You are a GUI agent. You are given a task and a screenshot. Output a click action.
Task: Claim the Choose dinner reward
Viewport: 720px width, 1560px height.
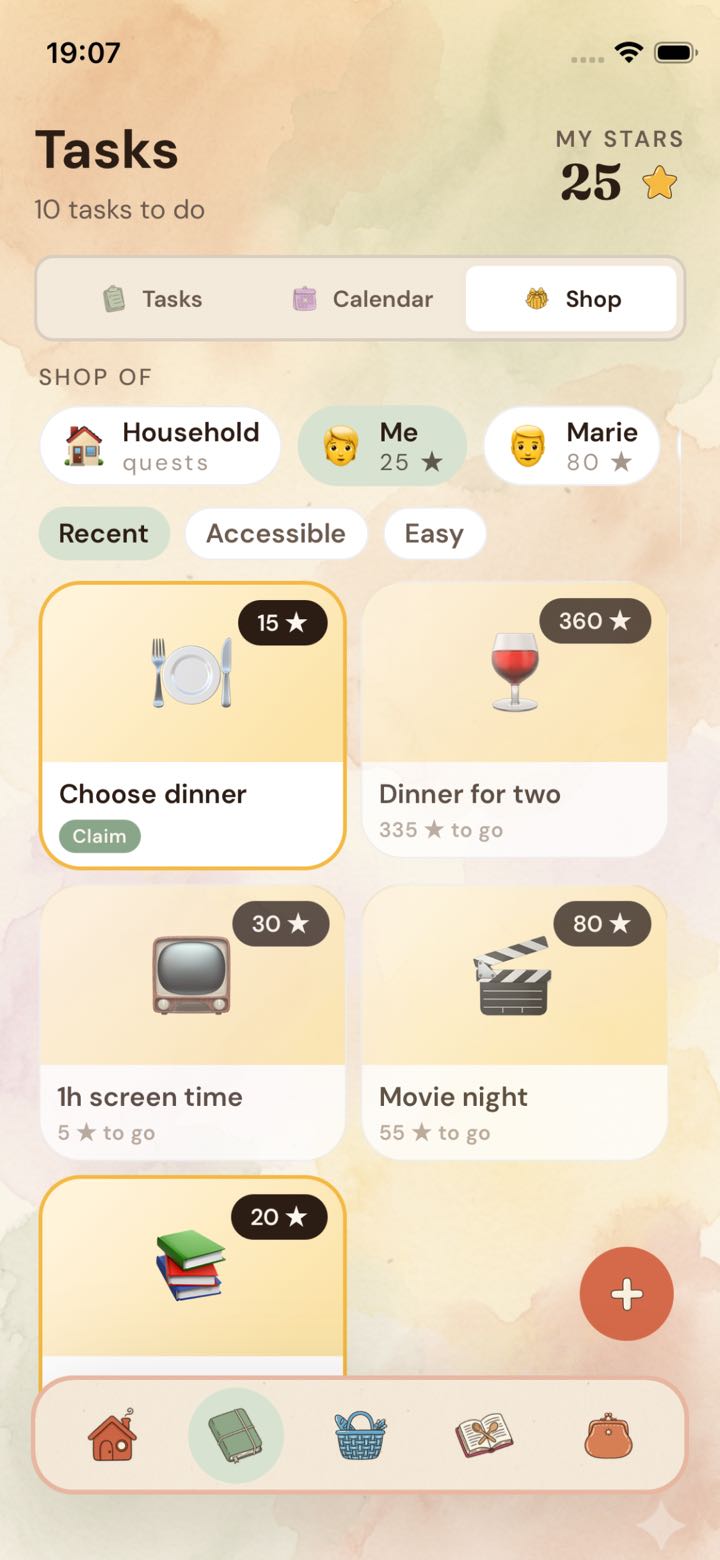100,836
